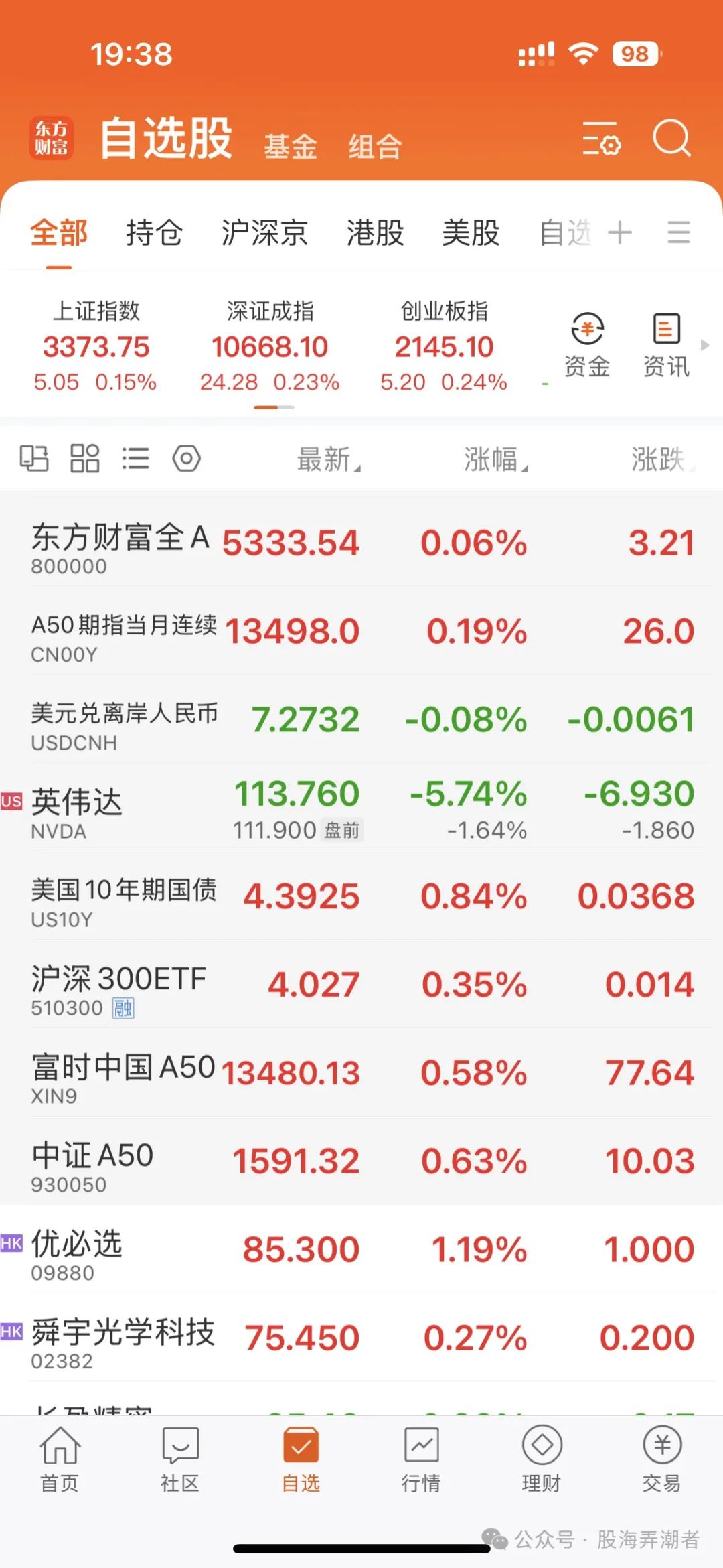Switch to grid view layout icon

click(x=85, y=459)
